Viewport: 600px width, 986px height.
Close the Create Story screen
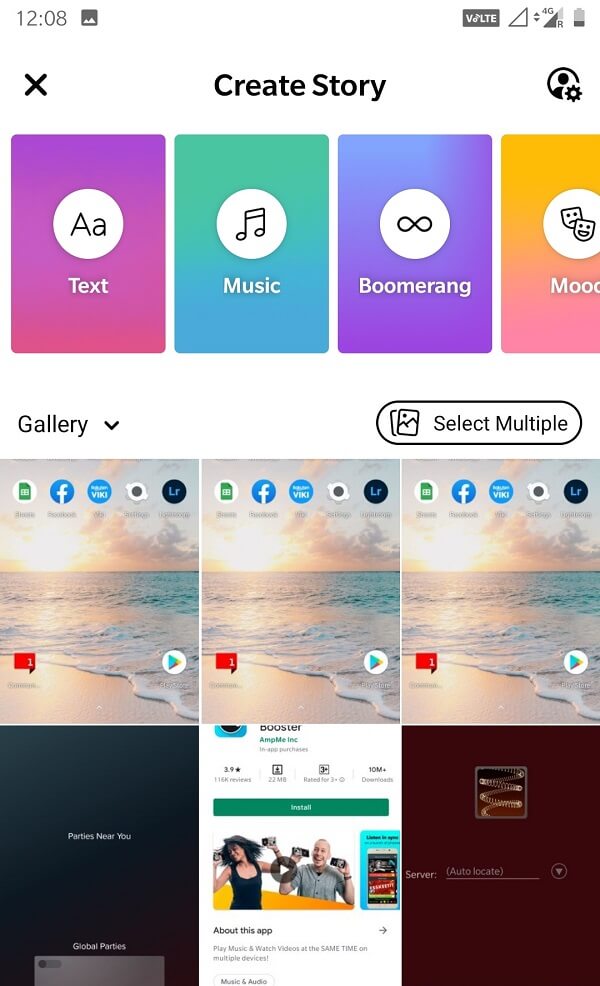tap(36, 85)
